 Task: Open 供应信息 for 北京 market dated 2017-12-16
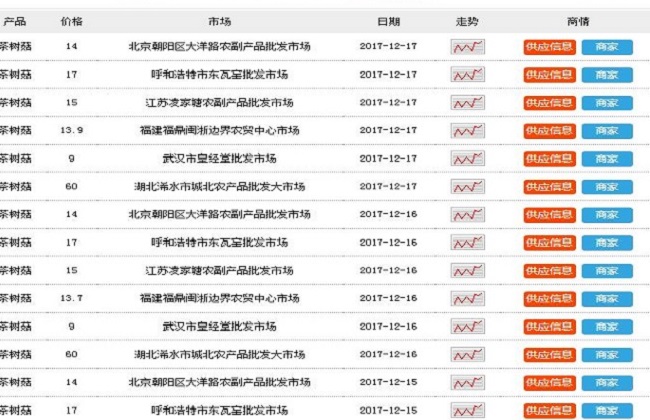549,215
